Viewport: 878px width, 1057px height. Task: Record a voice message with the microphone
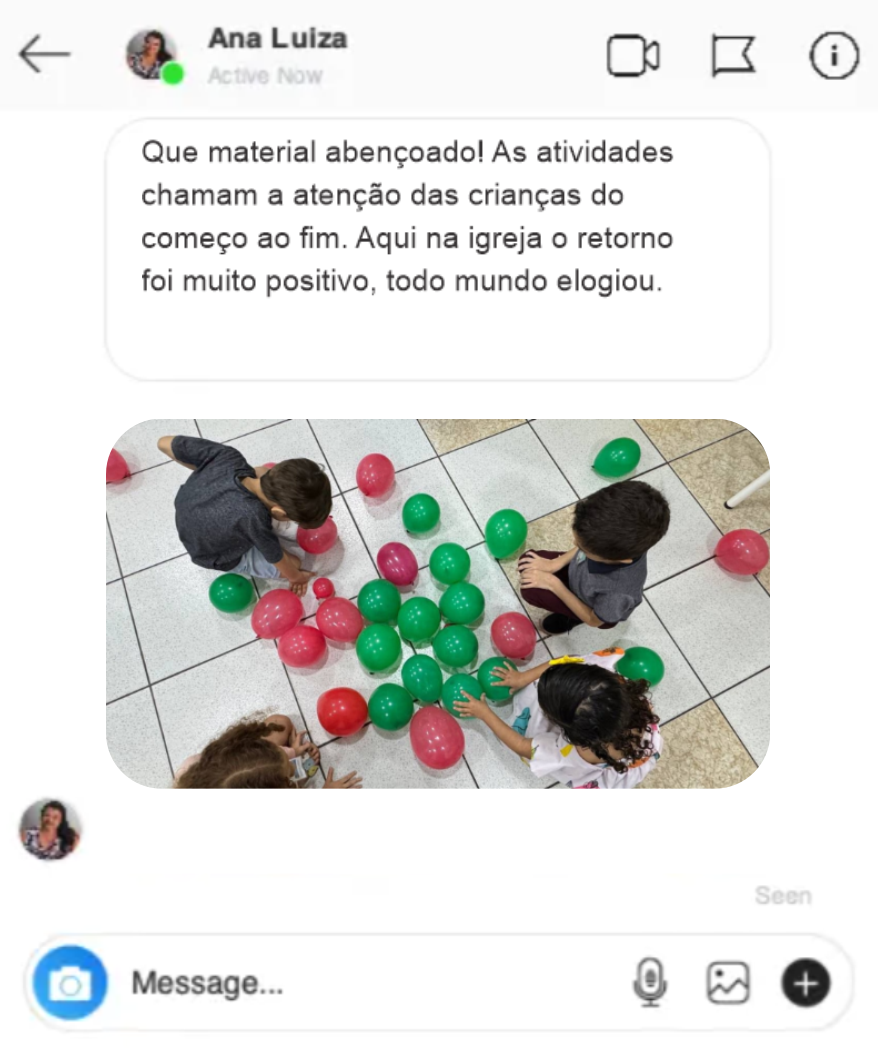(x=650, y=983)
